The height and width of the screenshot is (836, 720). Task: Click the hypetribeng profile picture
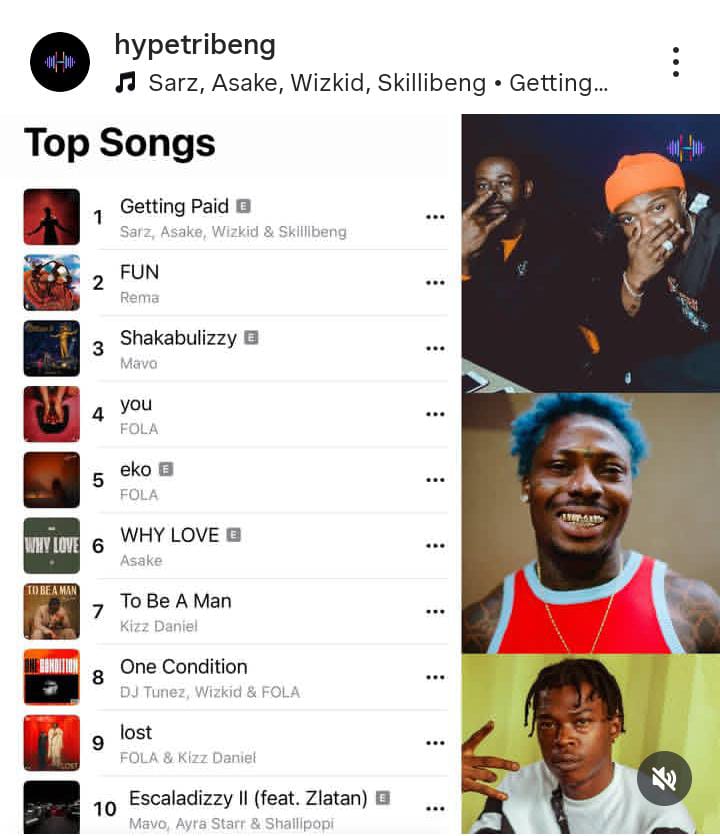point(59,61)
